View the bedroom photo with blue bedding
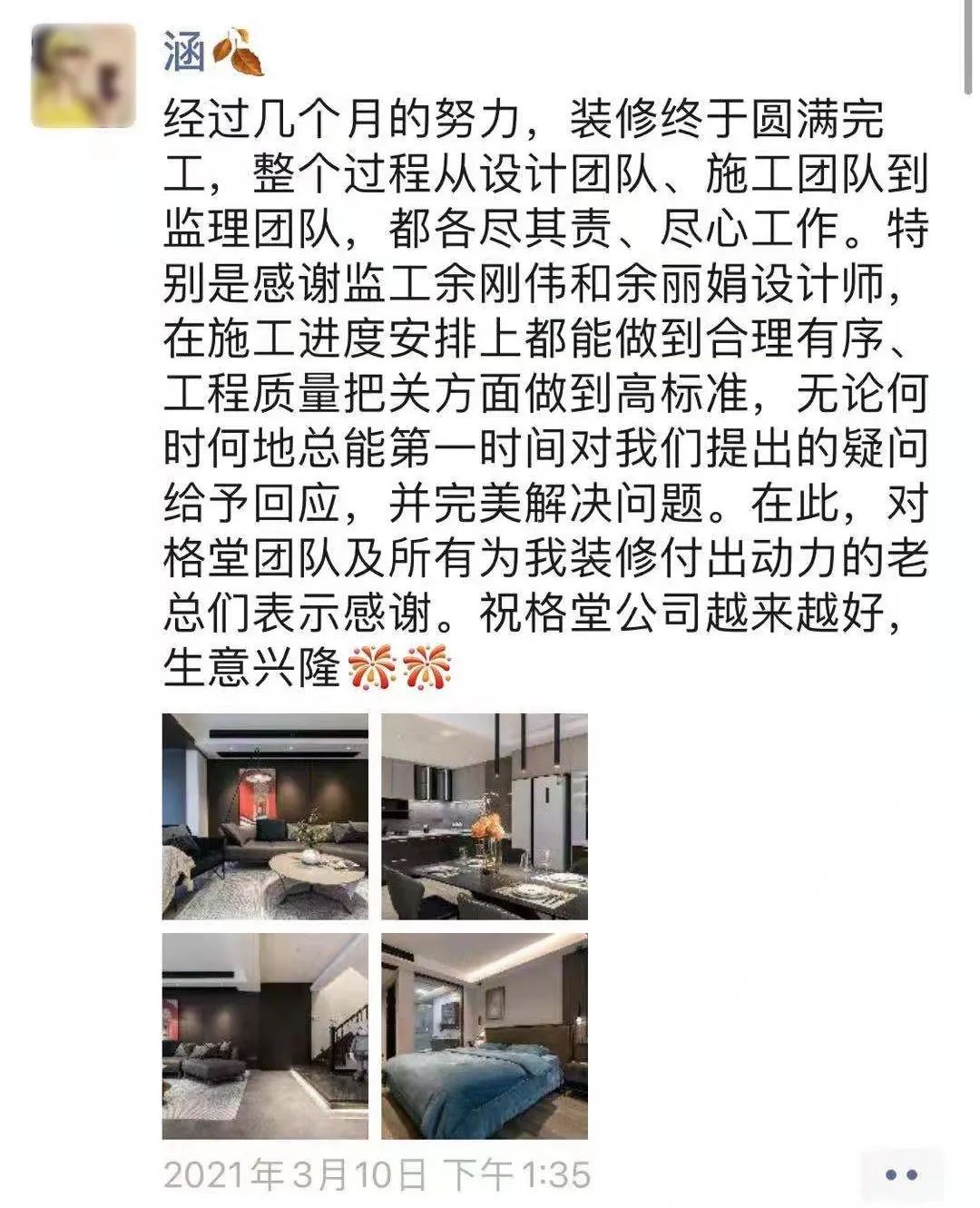 coord(484,1036)
